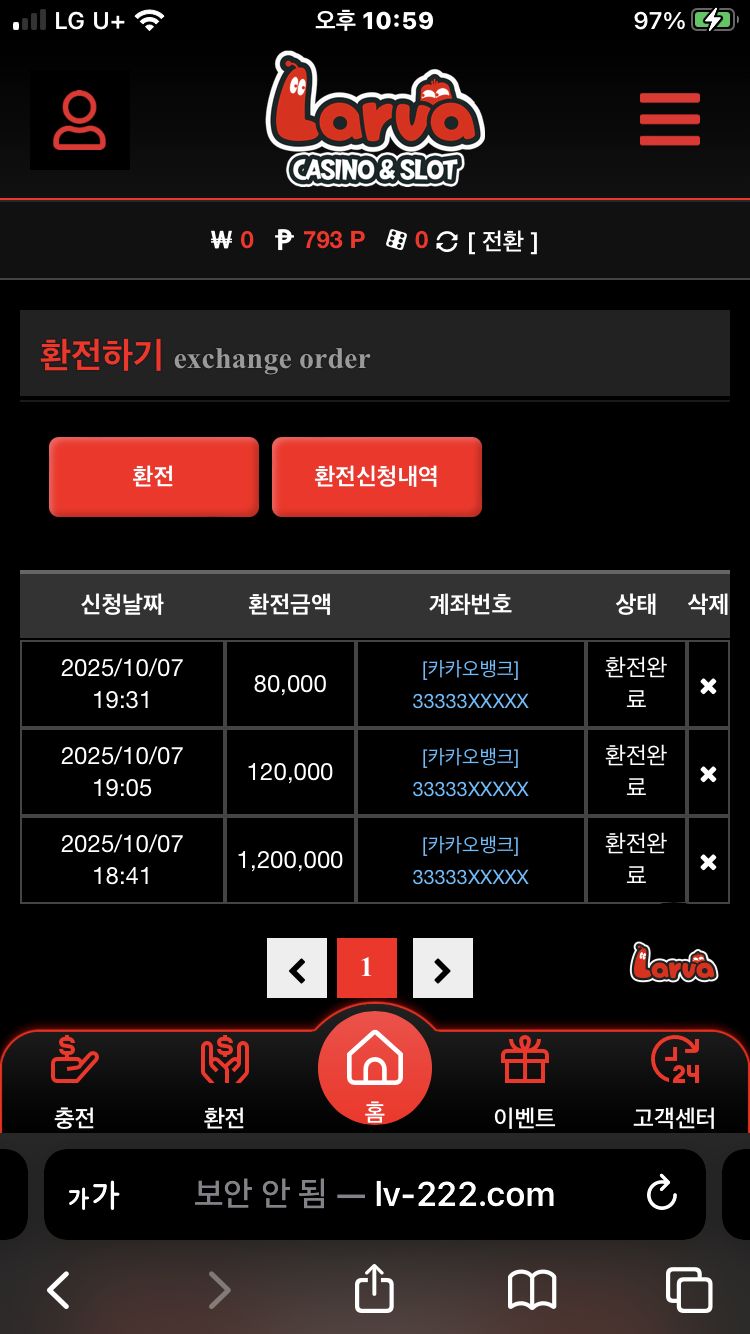Go to the next page arrow
Image resolution: width=750 pixels, height=1334 pixels.
click(x=442, y=968)
